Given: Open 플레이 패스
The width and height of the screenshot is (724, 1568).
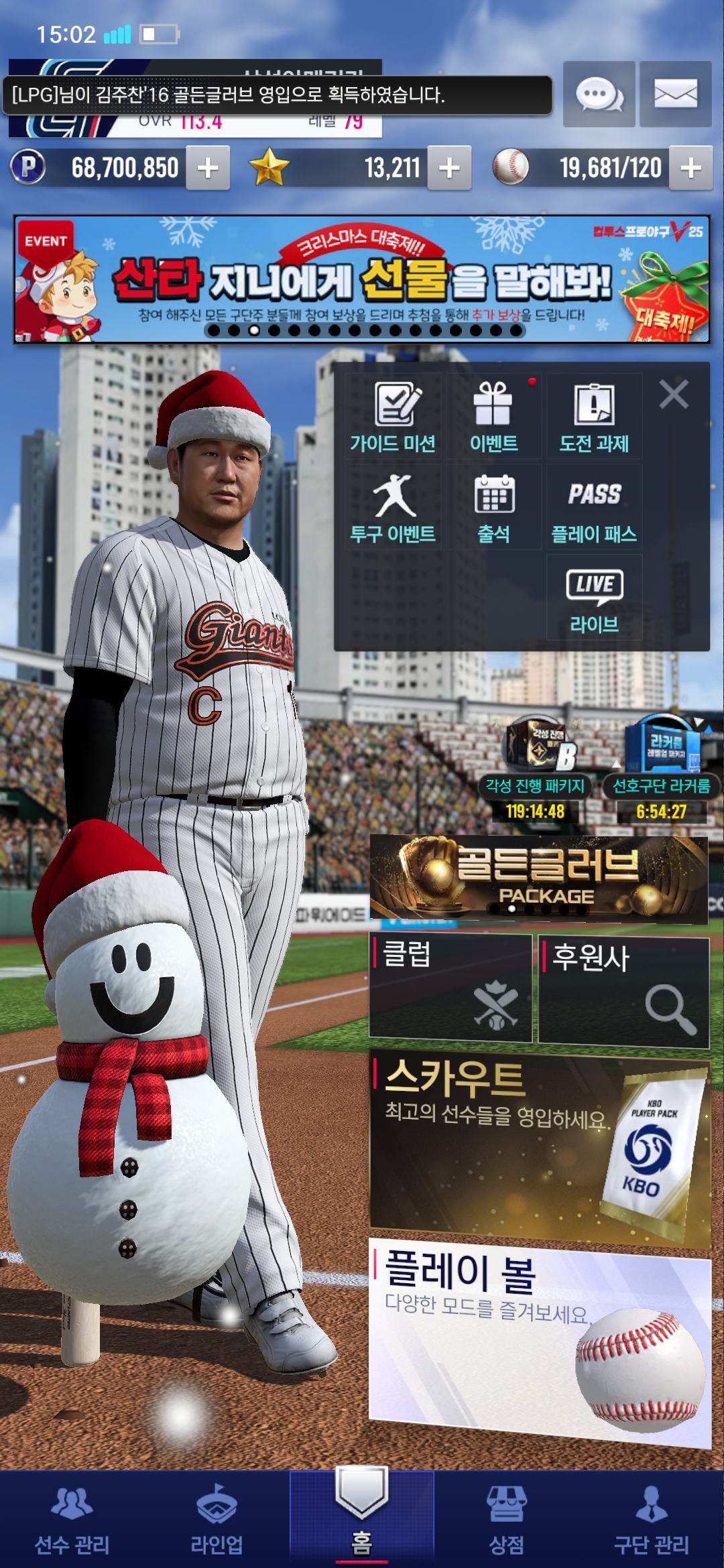Looking at the screenshot, I should [x=594, y=507].
